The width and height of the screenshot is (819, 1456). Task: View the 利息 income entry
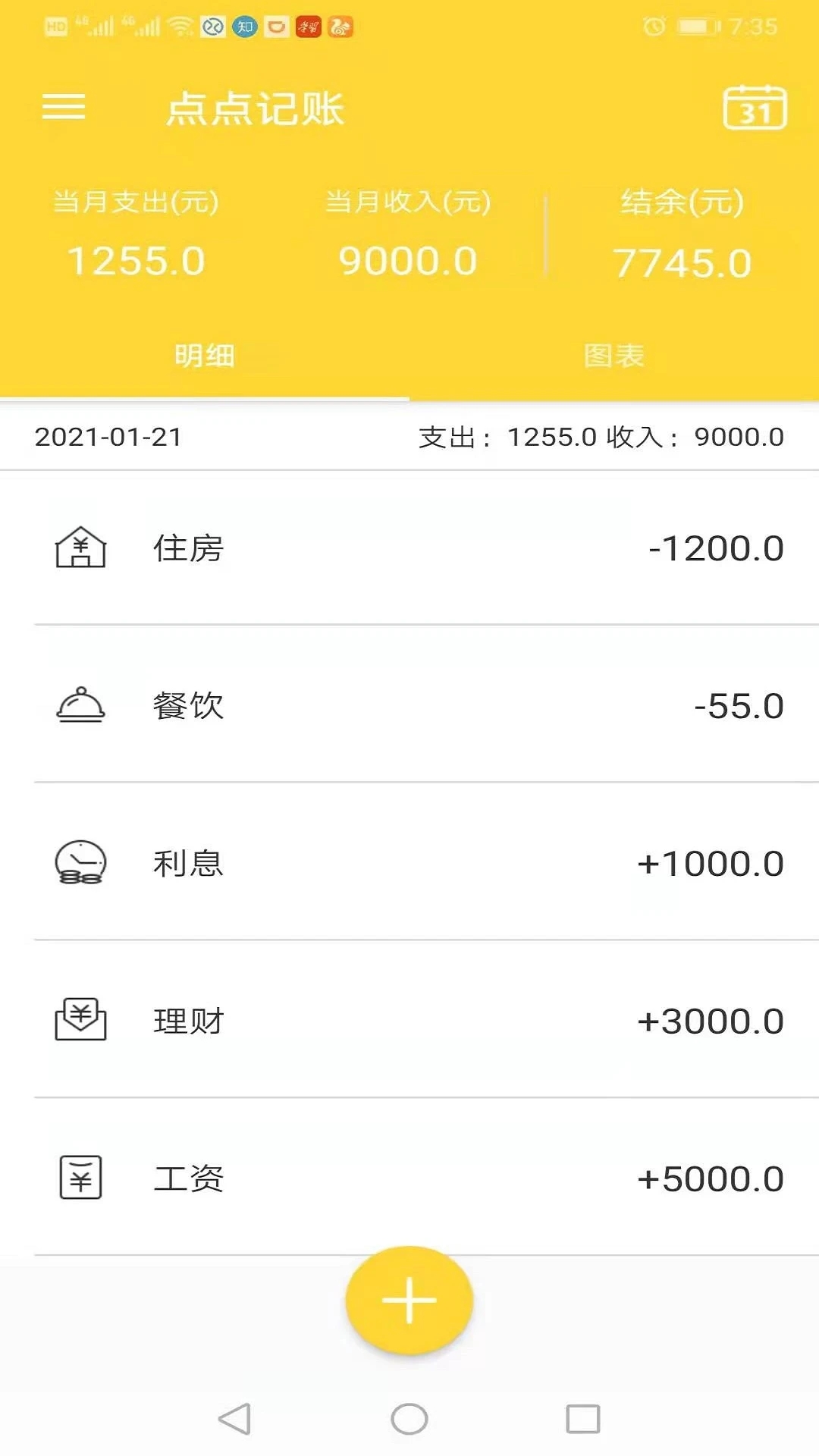409,864
